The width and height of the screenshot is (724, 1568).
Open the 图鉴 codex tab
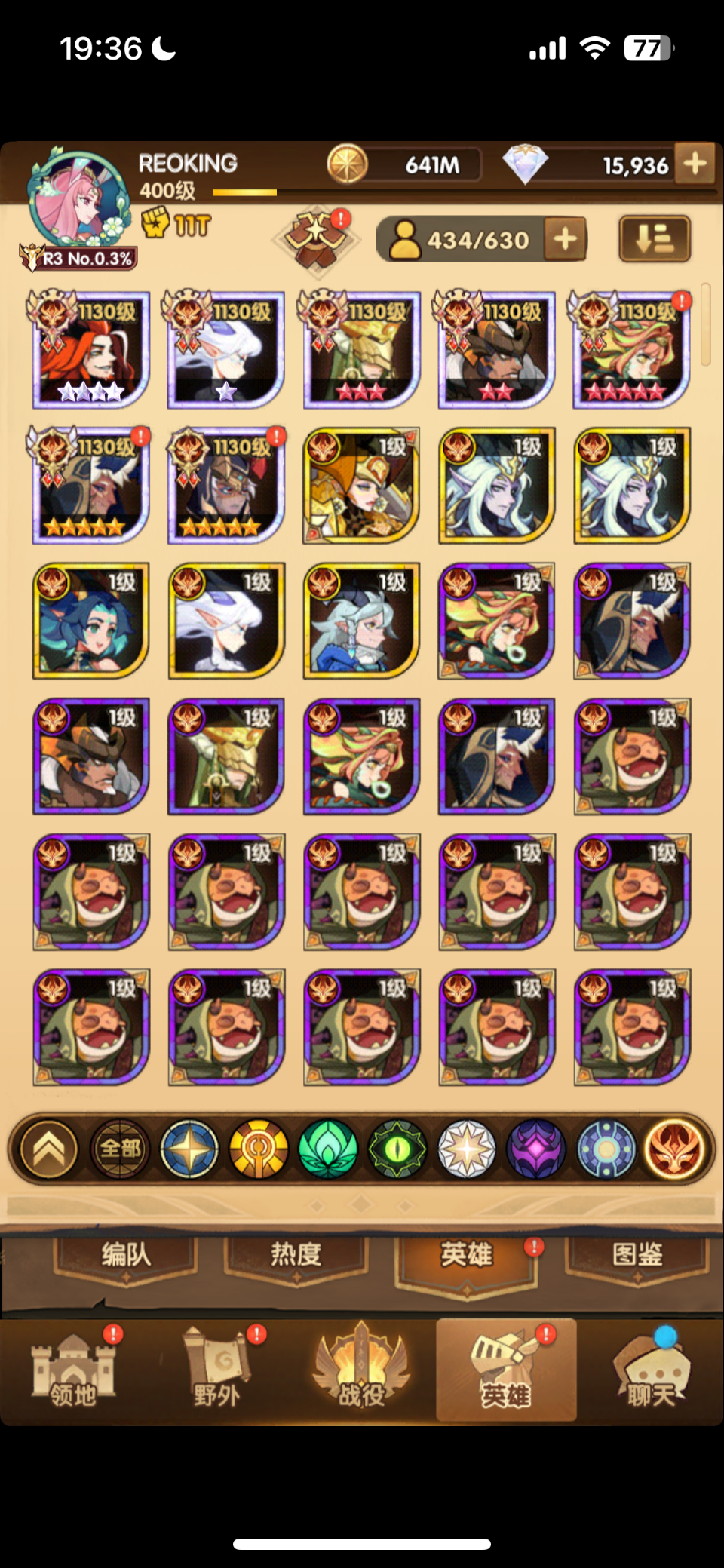(x=637, y=1255)
